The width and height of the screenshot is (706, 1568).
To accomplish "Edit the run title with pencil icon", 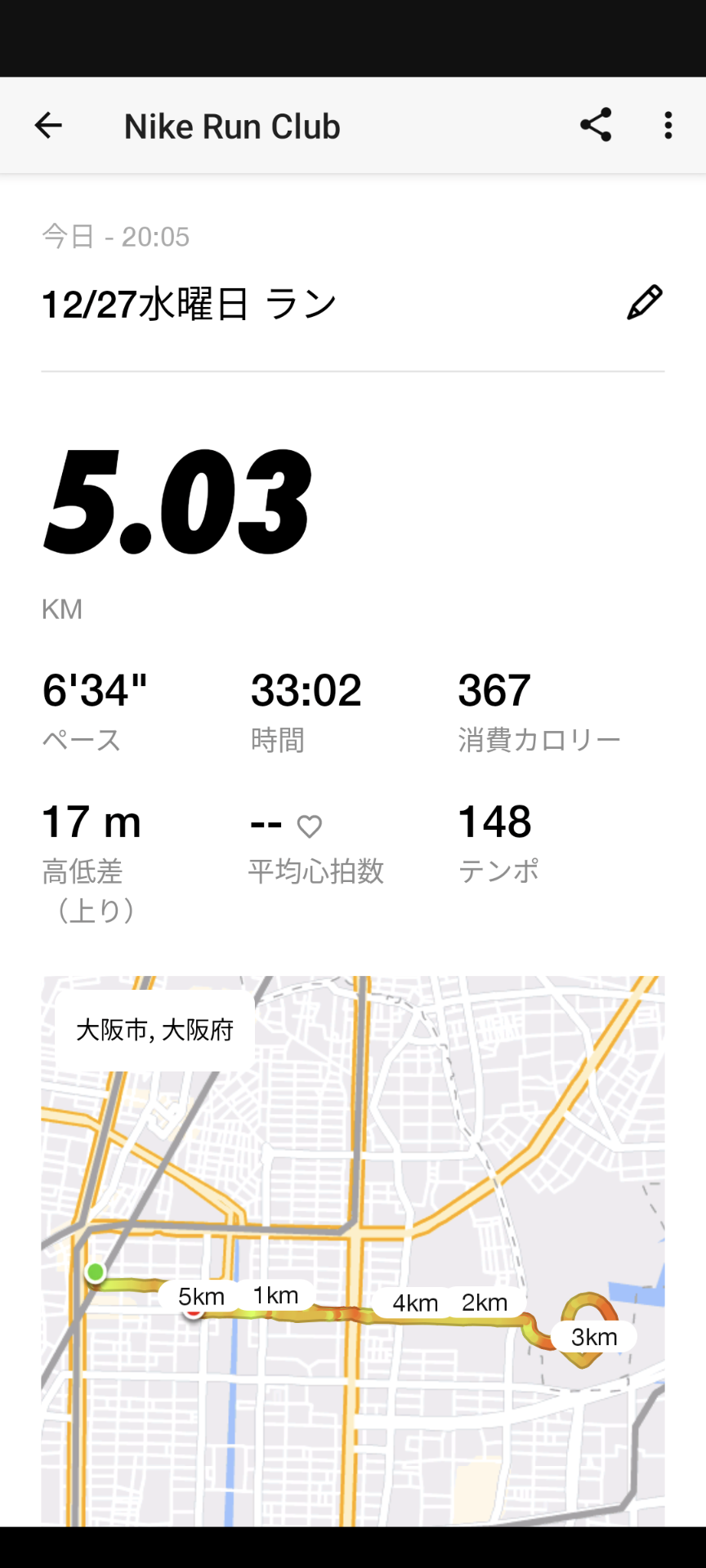I will [x=645, y=302].
